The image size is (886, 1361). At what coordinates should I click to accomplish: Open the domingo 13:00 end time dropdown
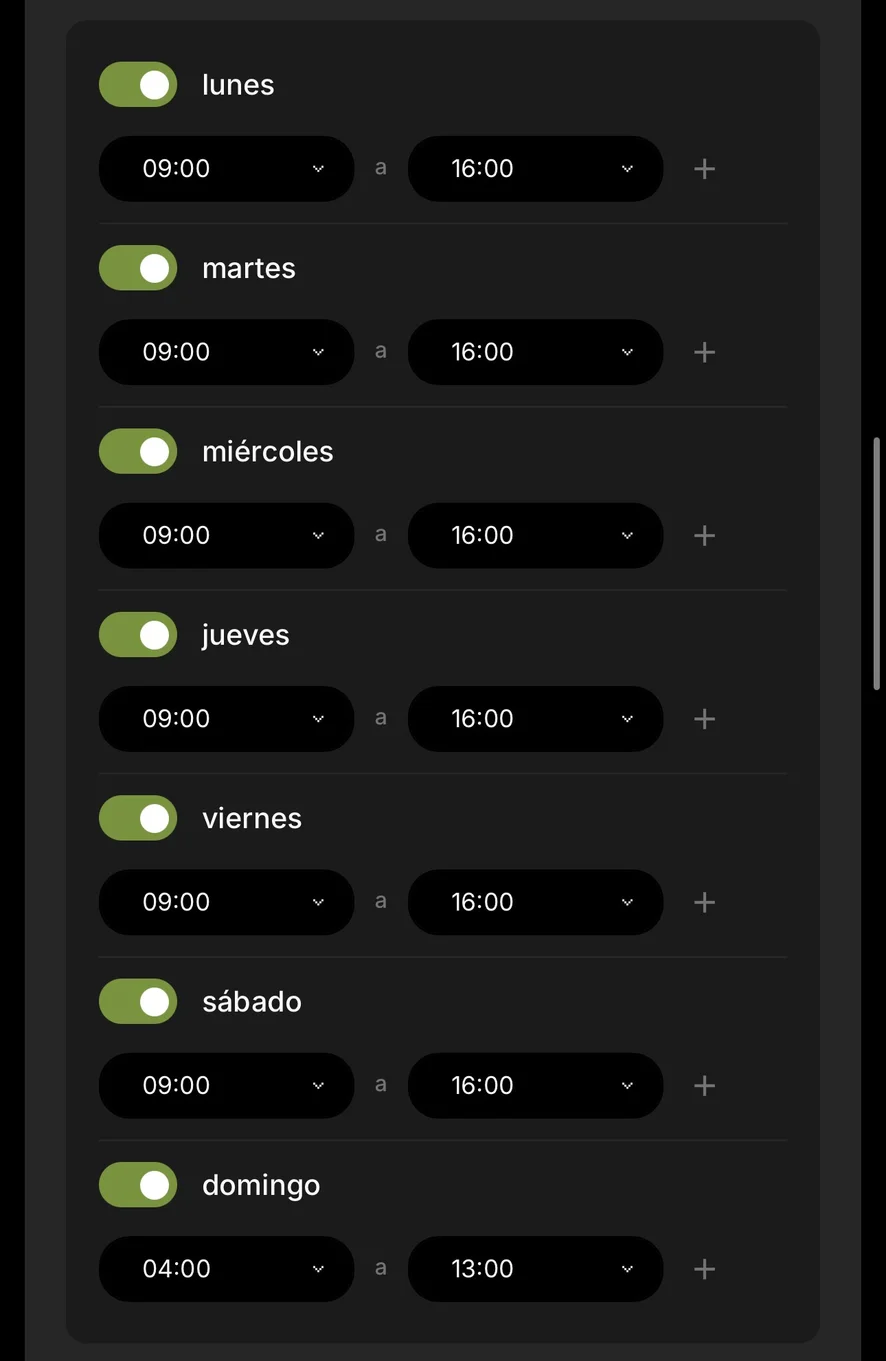coord(535,1269)
